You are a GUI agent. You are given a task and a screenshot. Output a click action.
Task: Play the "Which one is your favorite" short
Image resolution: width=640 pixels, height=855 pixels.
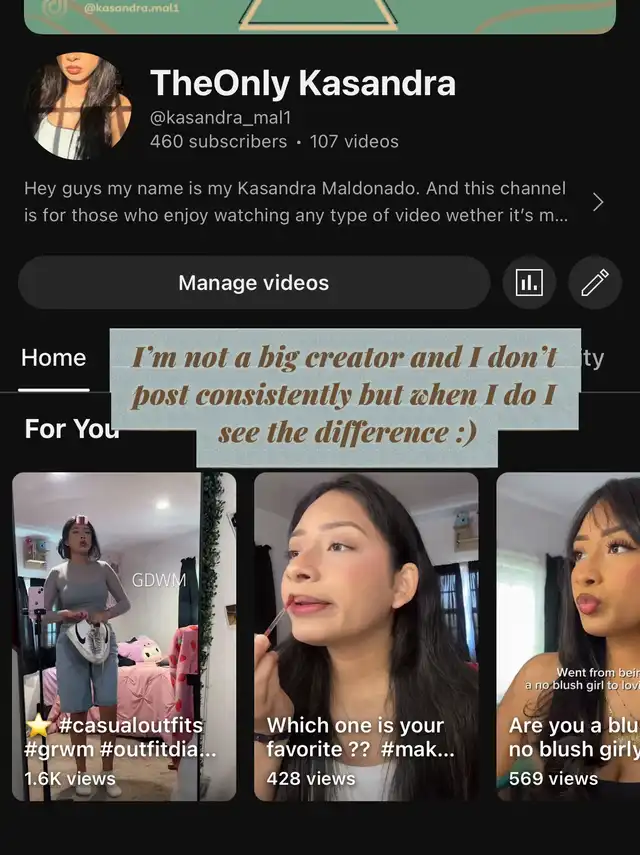pos(366,637)
